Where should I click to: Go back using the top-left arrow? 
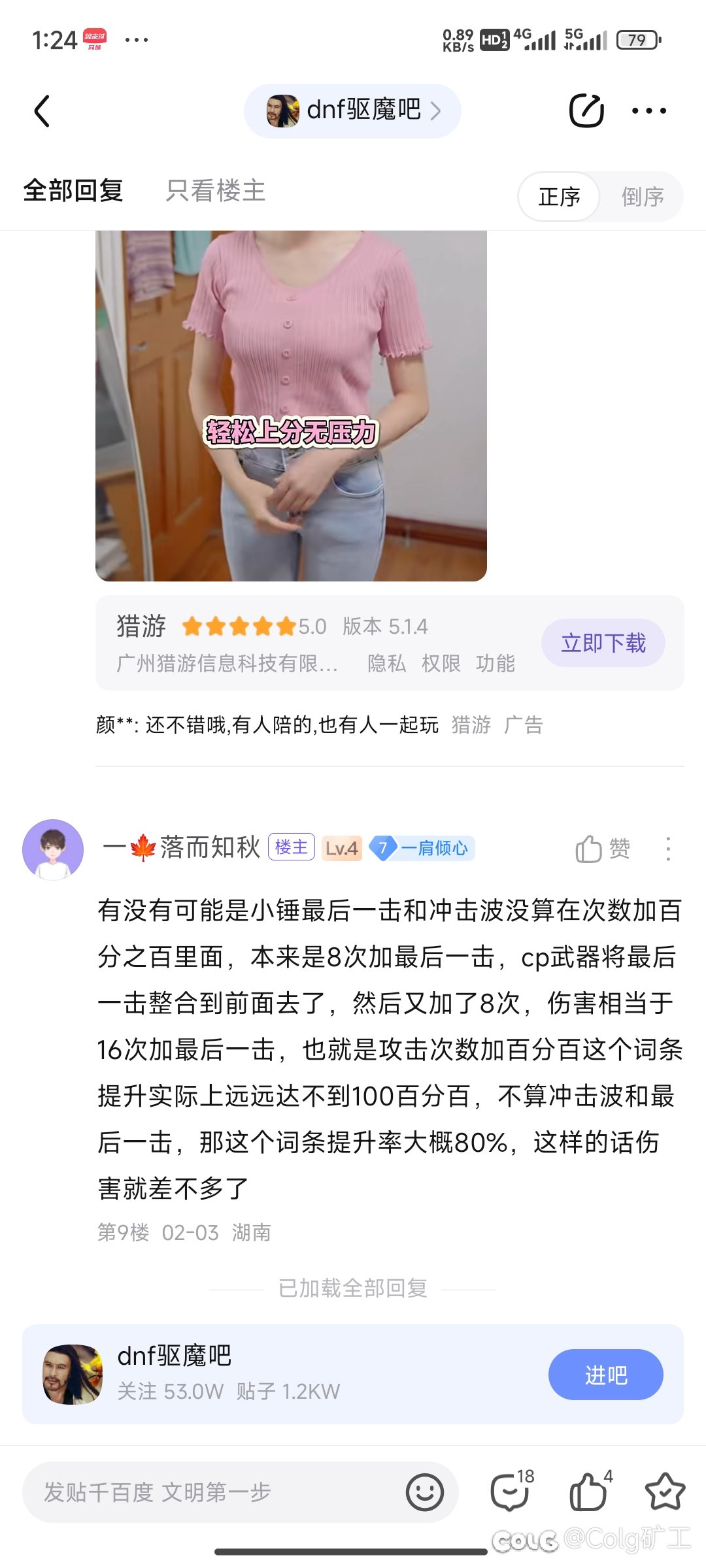click(42, 111)
